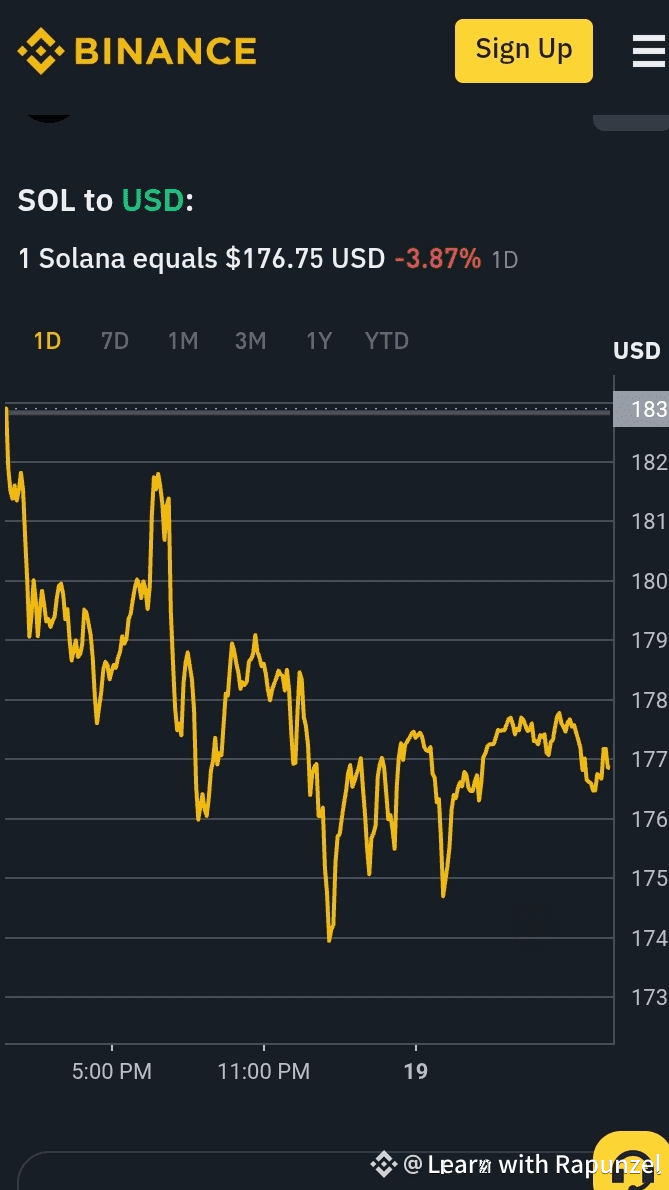This screenshot has height=1190, width=669.
Task: Go to the Binance homepage via the logo
Action: [x=137, y=51]
